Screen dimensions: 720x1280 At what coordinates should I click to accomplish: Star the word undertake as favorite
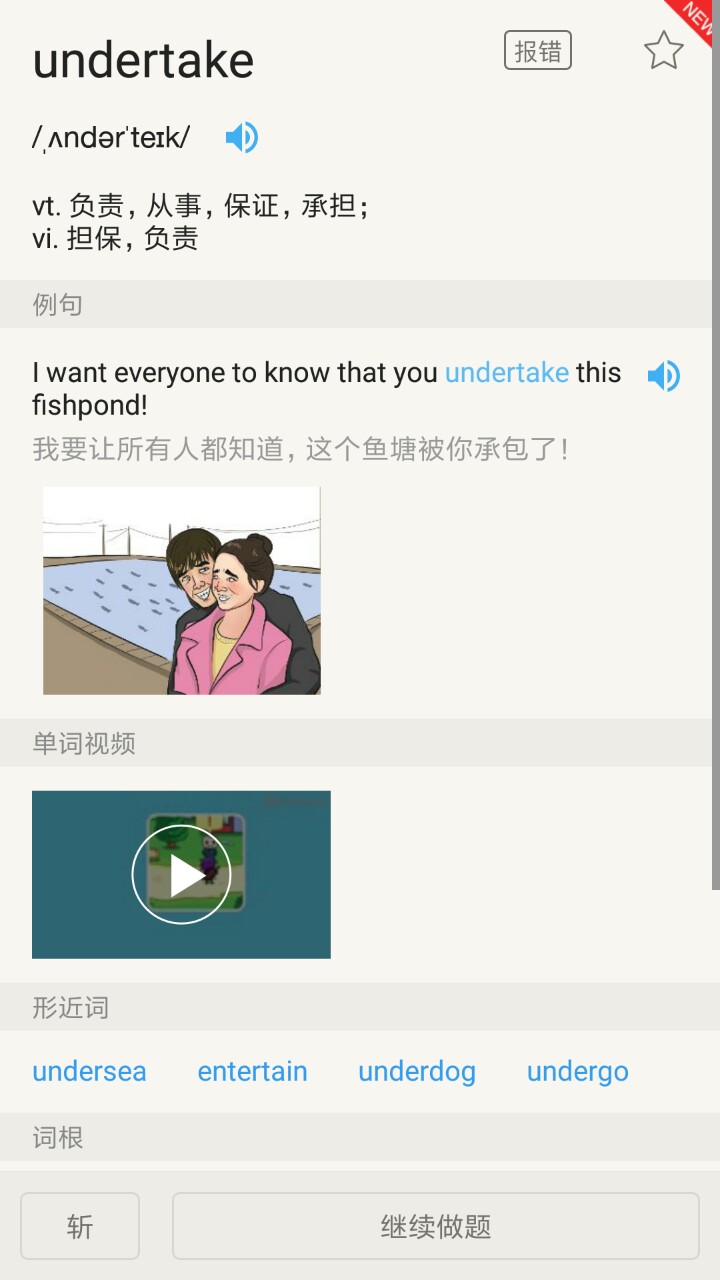pos(663,51)
